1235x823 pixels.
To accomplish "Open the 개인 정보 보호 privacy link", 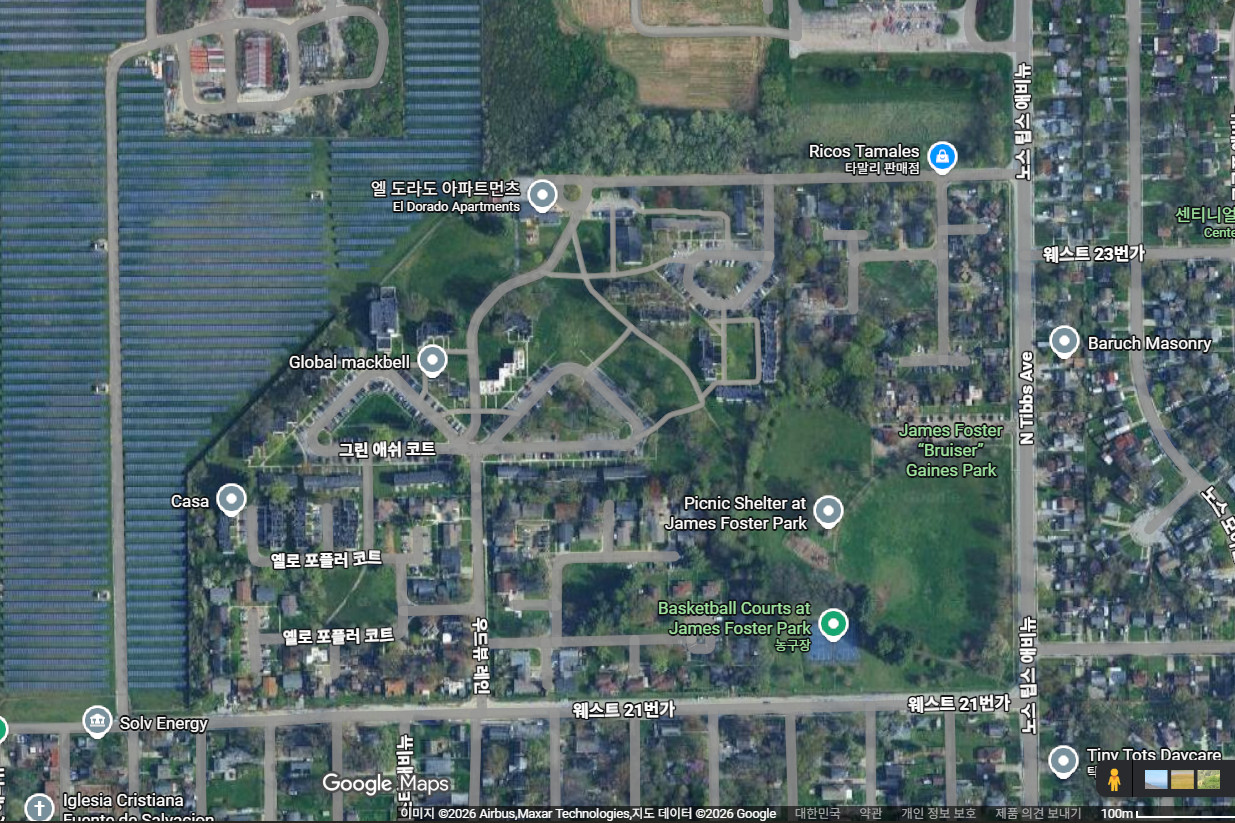I will tap(938, 814).
